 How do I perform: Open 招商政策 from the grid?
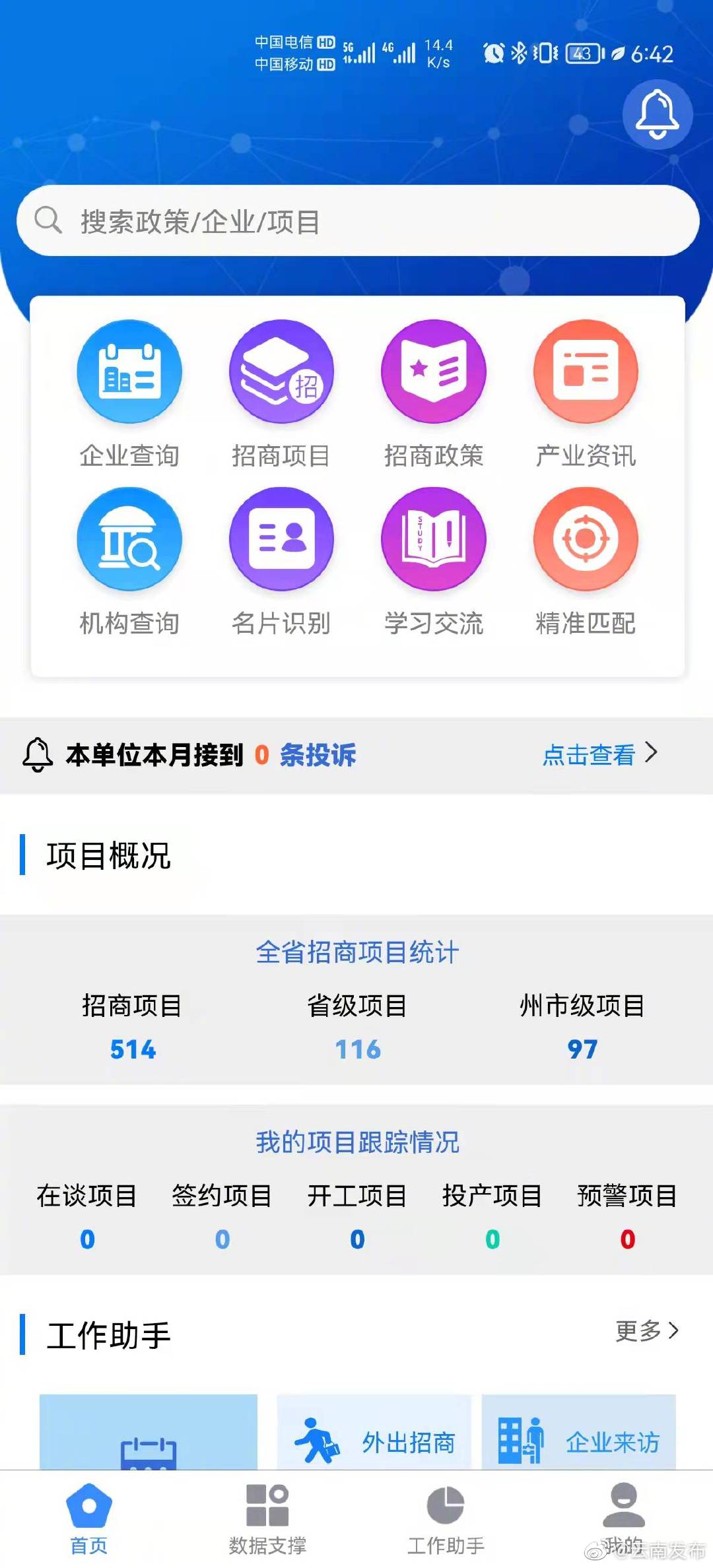432,372
